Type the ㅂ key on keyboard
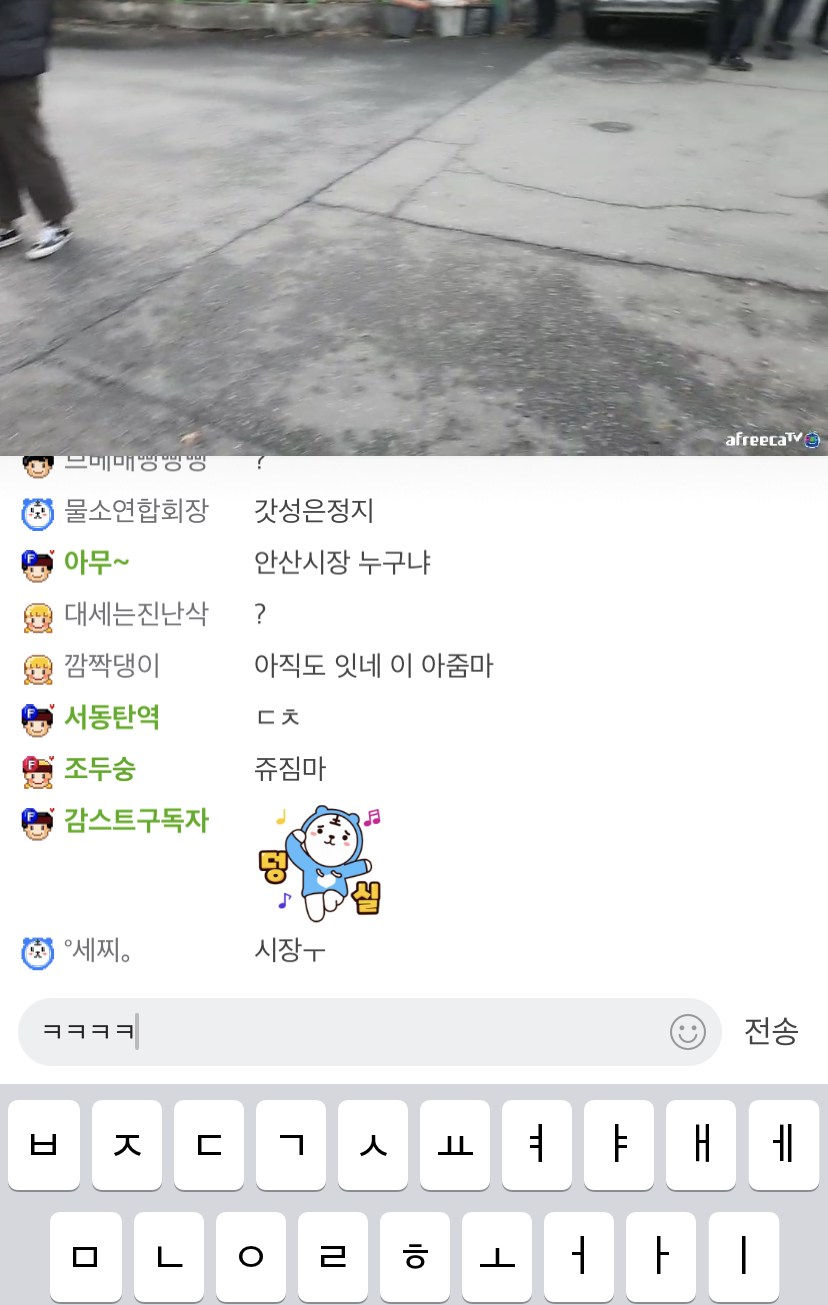 pyautogui.click(x=43, y=1145)
